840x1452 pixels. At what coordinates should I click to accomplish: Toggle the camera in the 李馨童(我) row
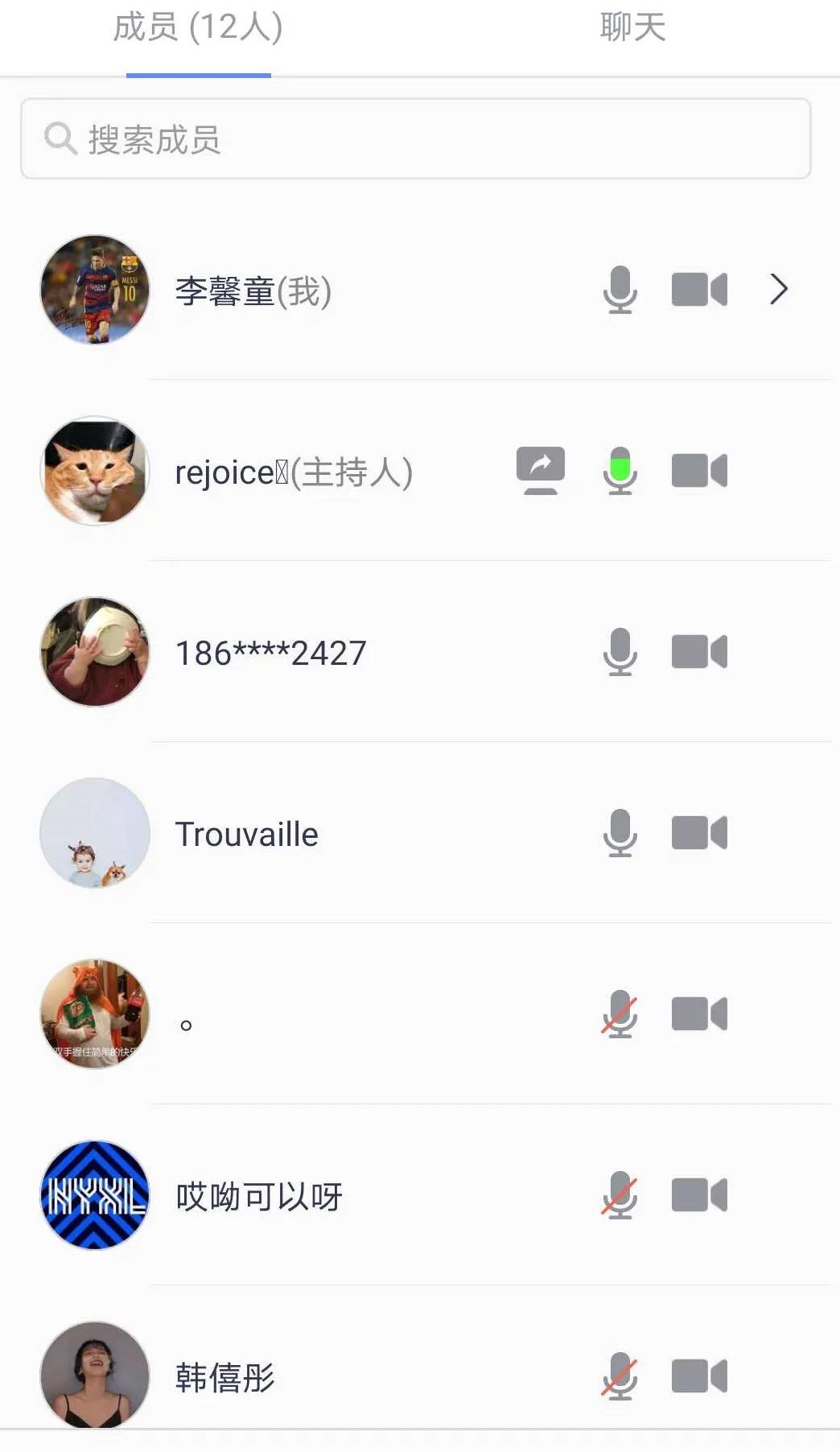click(699, 290)
